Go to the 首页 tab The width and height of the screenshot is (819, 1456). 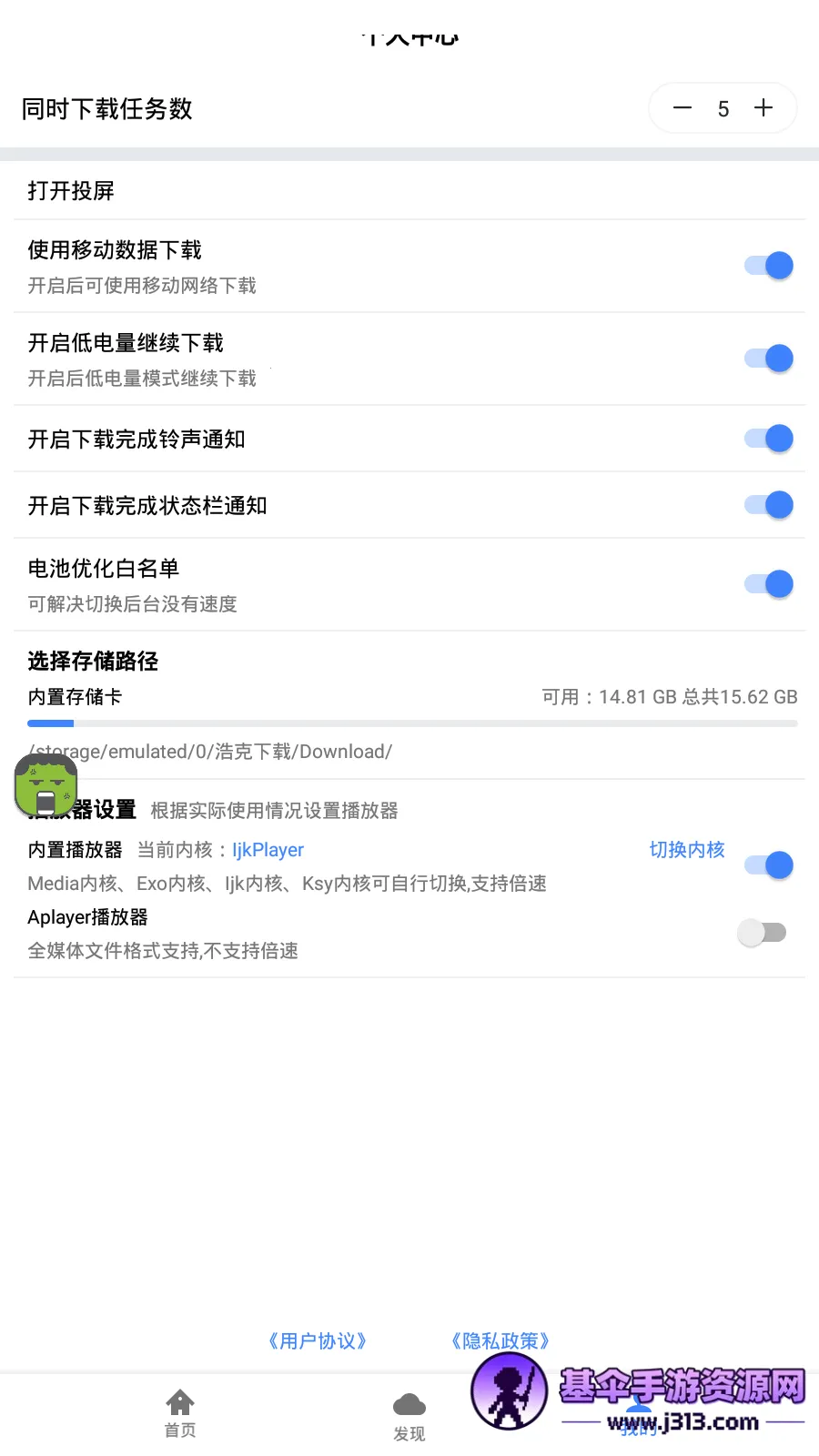pyautogui.click(x=180, y=1412)
